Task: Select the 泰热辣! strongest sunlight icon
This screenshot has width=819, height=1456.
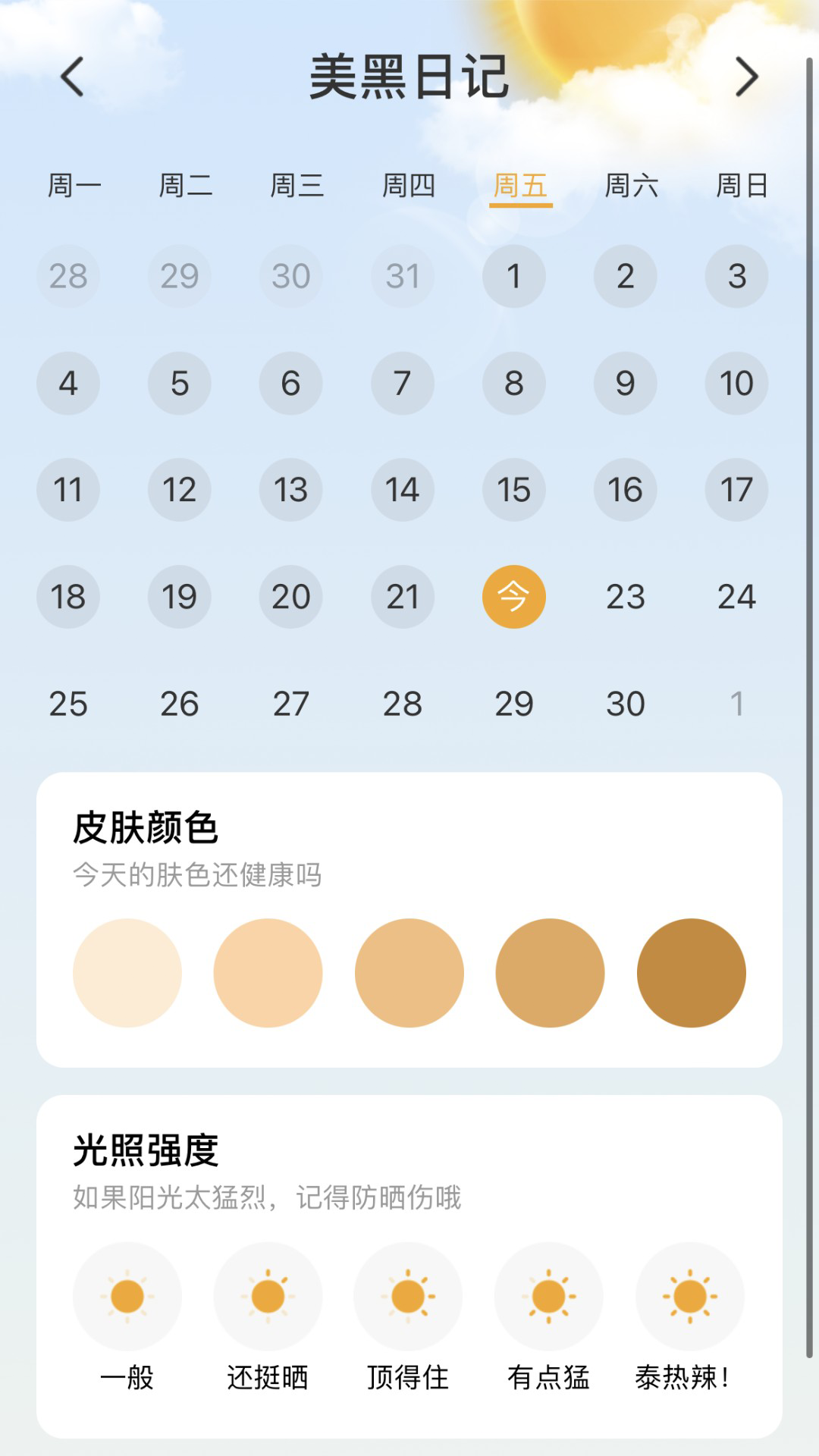Action: coord(691,1298)
